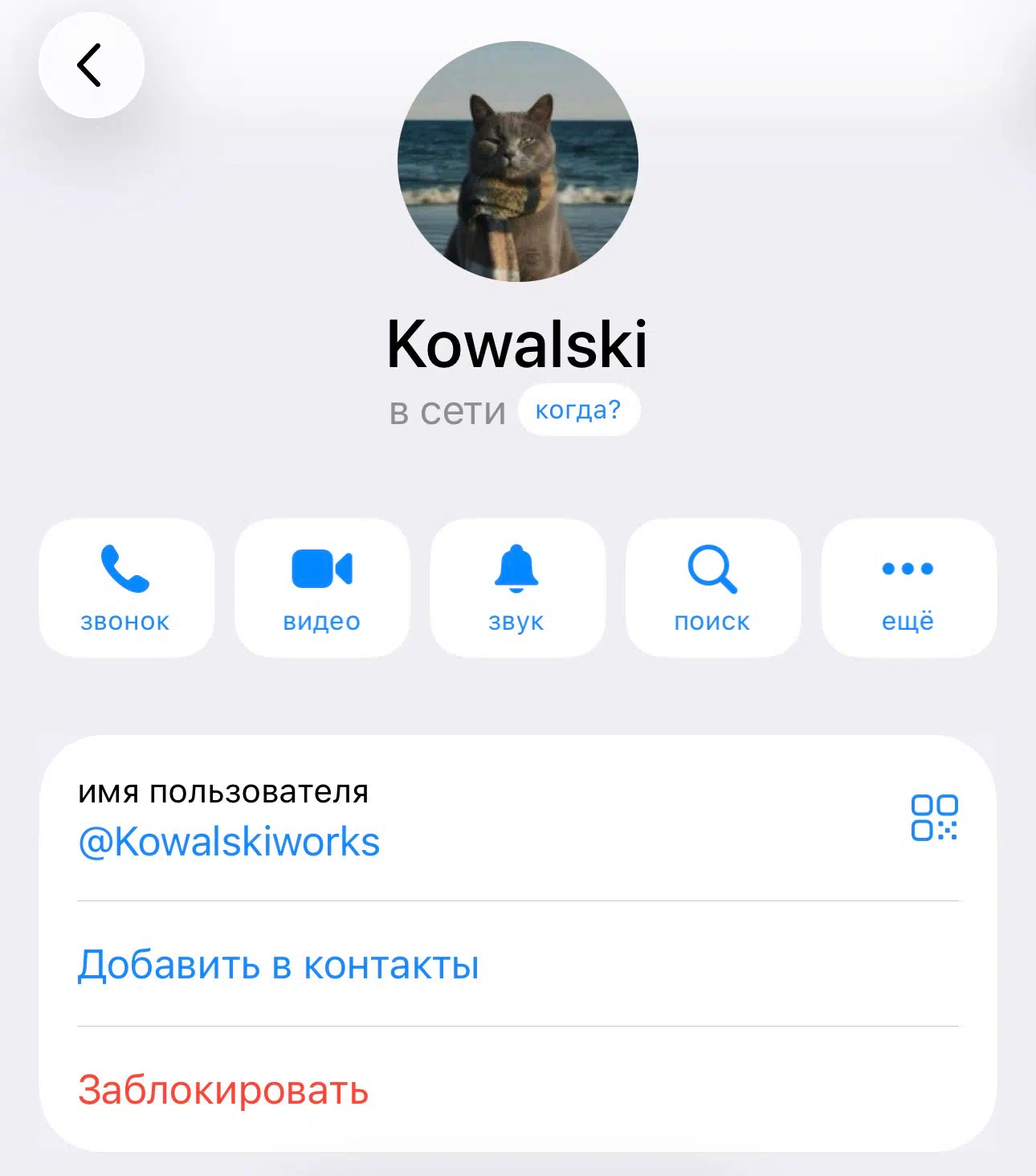Tap the @Kowalskiworks username
The height and width of the screenshot is (1176, 1036).
click(229, 842)
